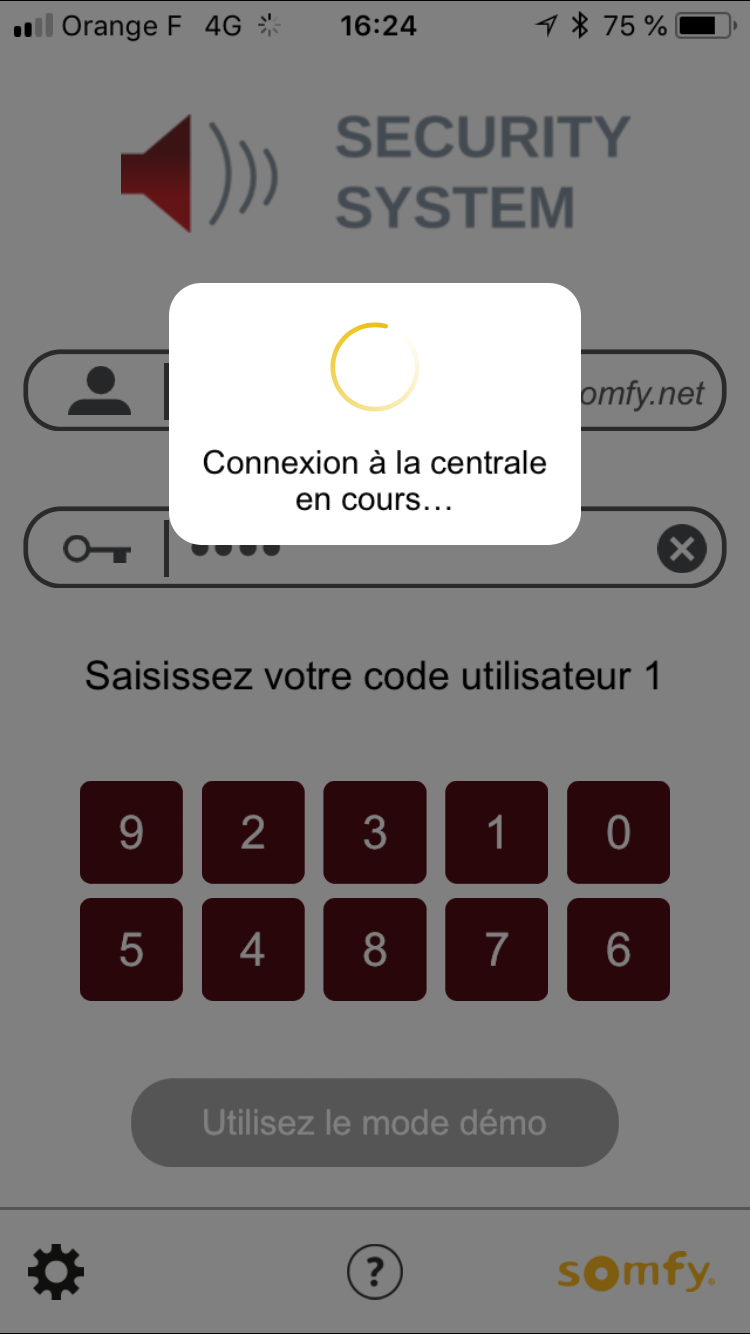The height and width of the screenshot is (1334, 750).
Task: Enter digit 3 on the keypad
Action: point(375,832)
